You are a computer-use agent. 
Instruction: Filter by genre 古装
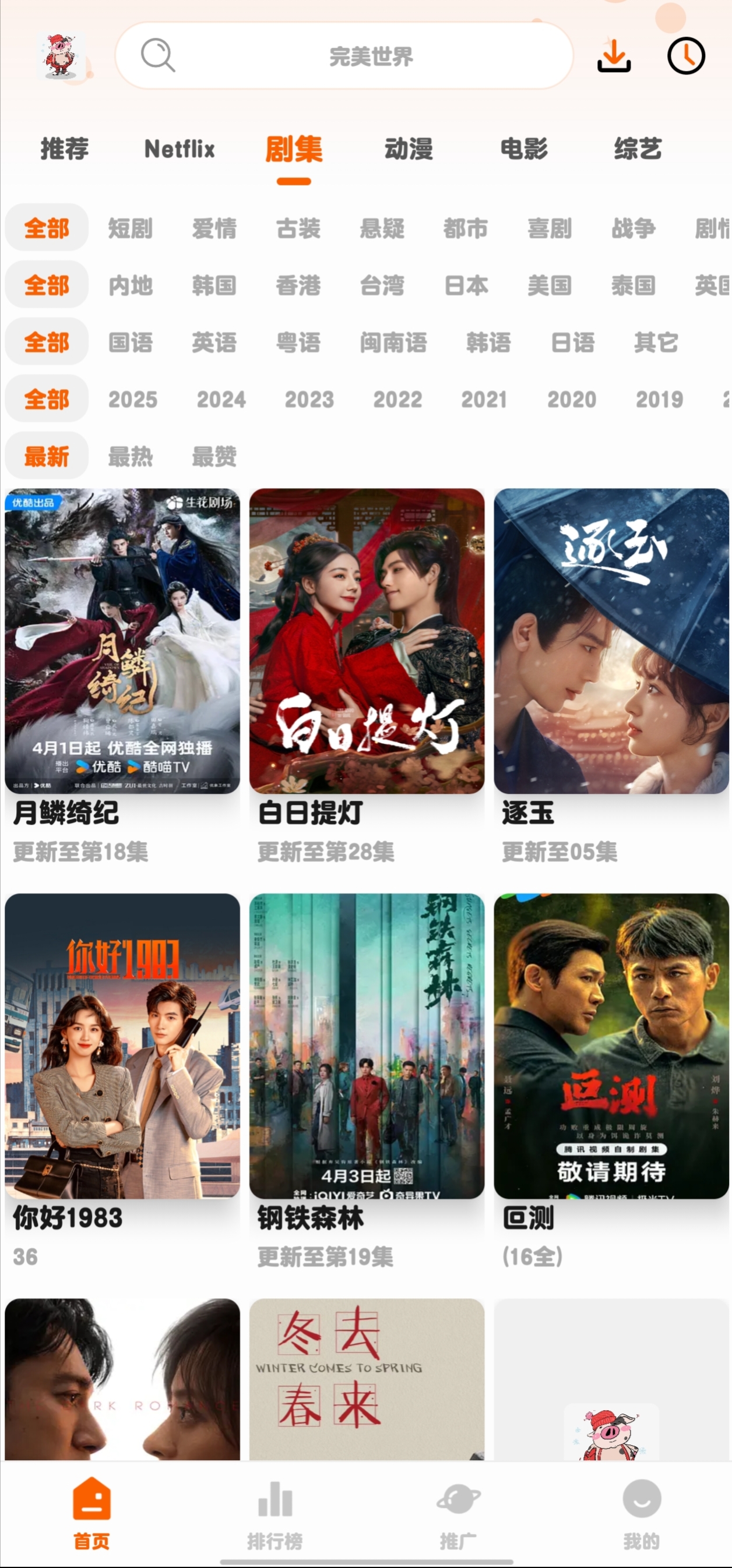(x=298, y=229)
